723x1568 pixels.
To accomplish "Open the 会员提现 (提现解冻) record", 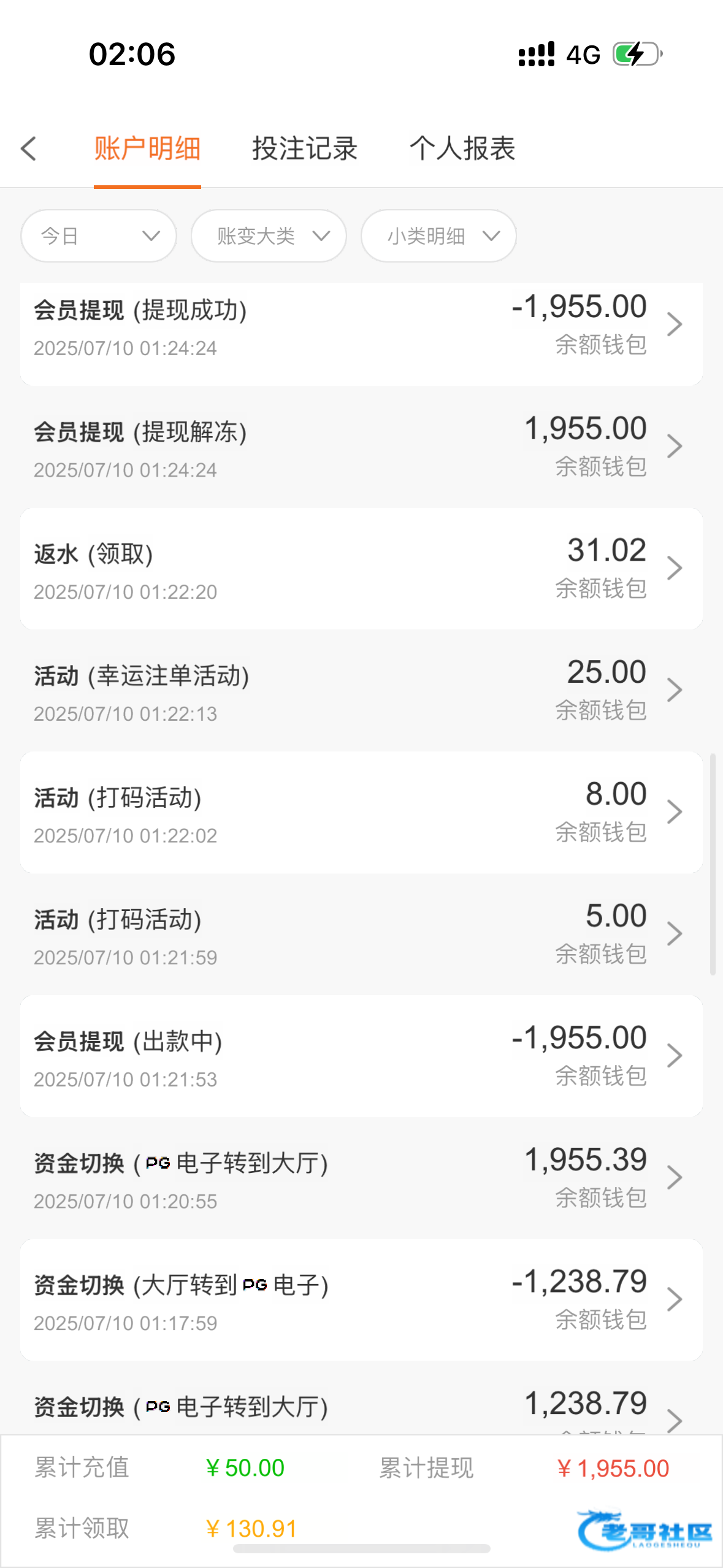I will coord(361,448).
